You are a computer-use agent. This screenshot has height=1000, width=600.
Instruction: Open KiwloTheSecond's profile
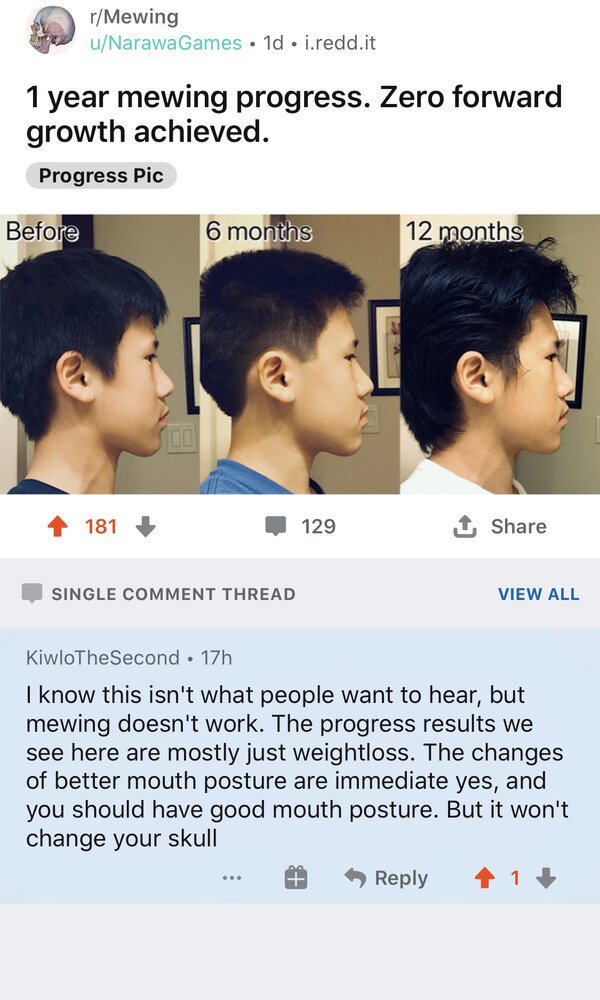point(103,658)
